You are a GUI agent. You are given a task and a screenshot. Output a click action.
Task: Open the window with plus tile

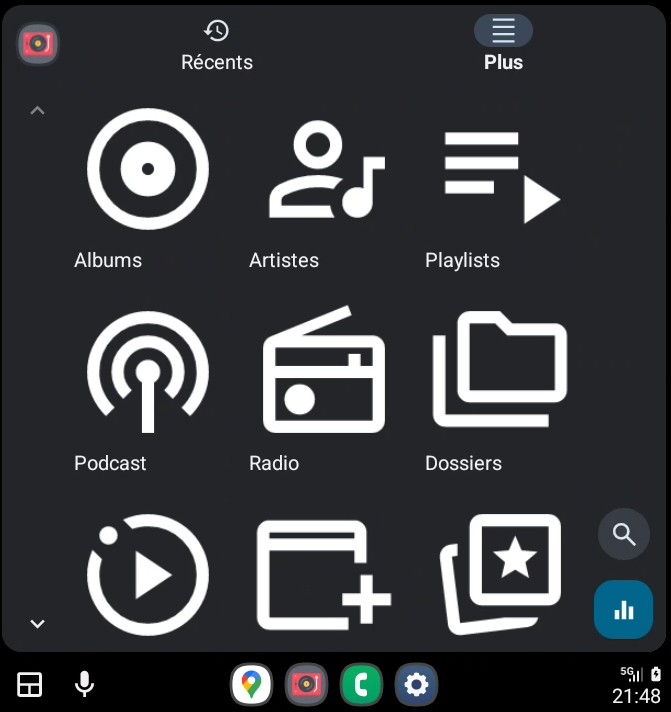click(322, 575)
